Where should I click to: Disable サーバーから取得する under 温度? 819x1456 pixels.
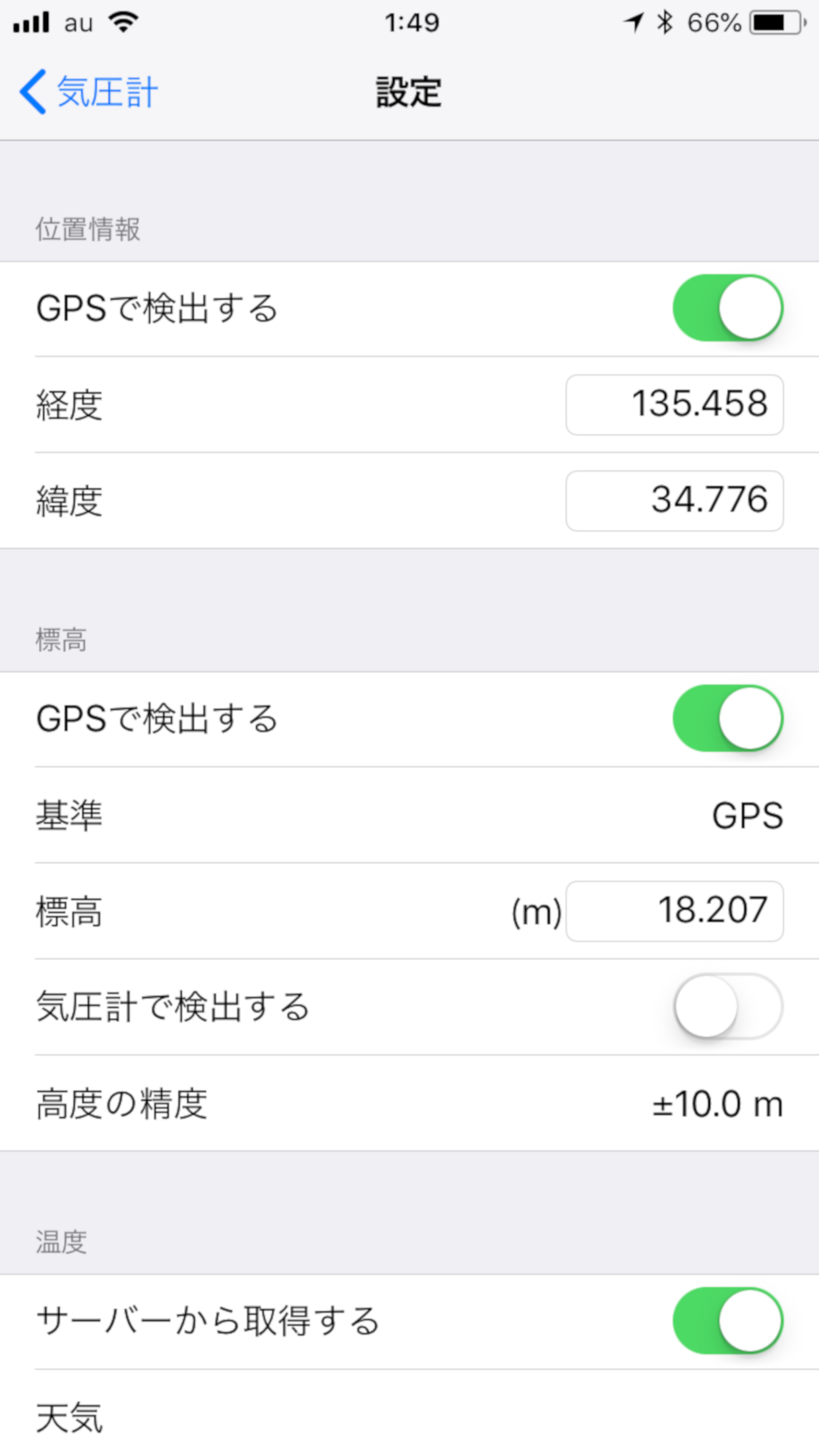coord(727,1320)
